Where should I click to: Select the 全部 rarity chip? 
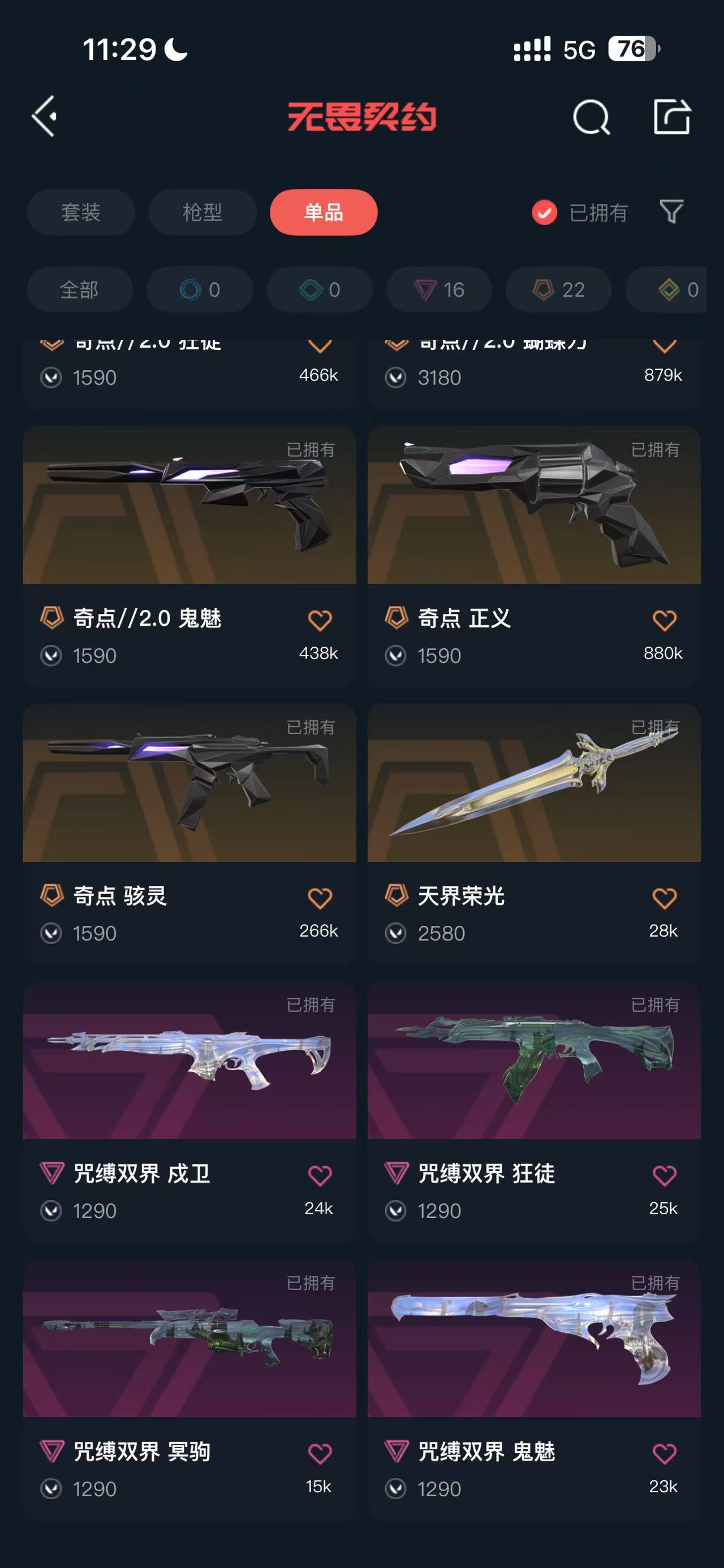pos(79,290)
